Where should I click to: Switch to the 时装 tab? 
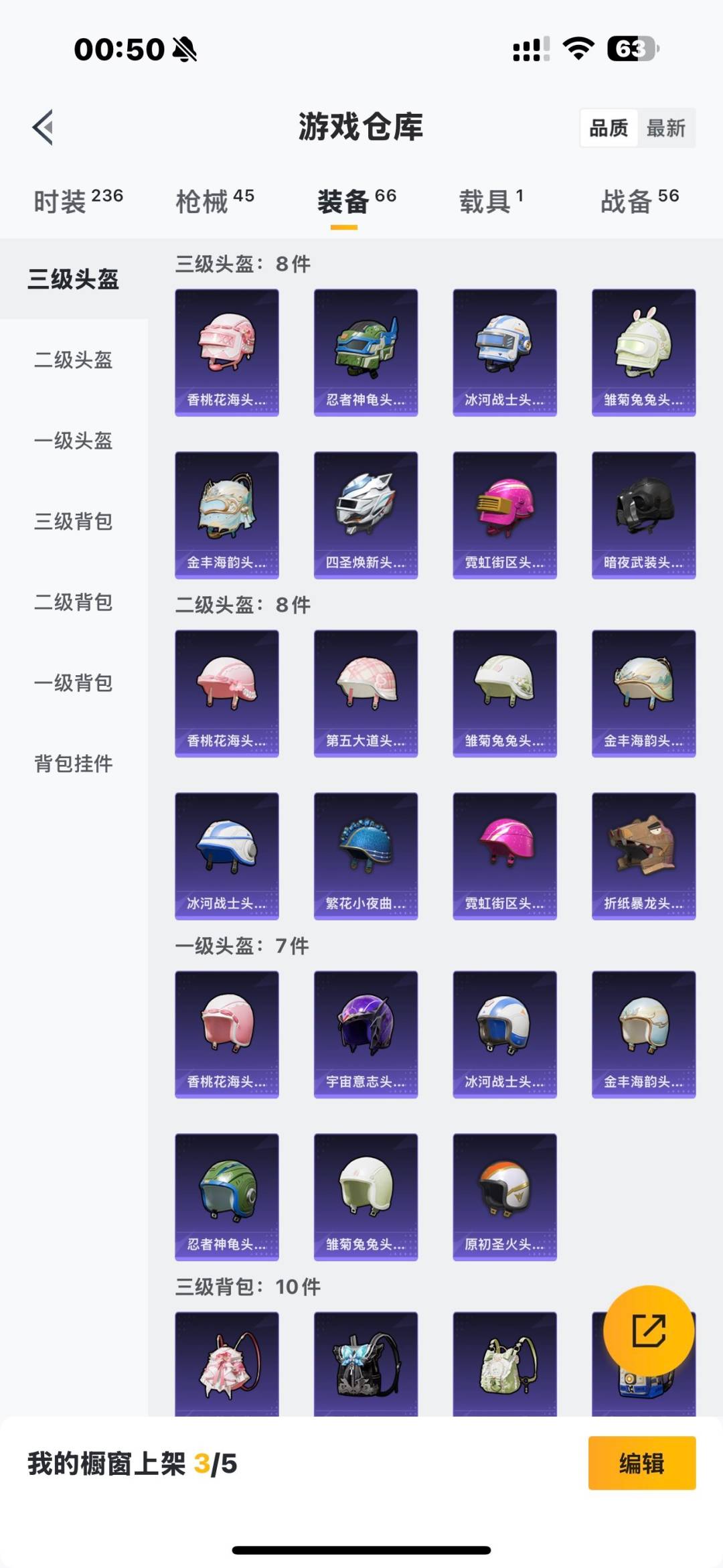(78, 200)
